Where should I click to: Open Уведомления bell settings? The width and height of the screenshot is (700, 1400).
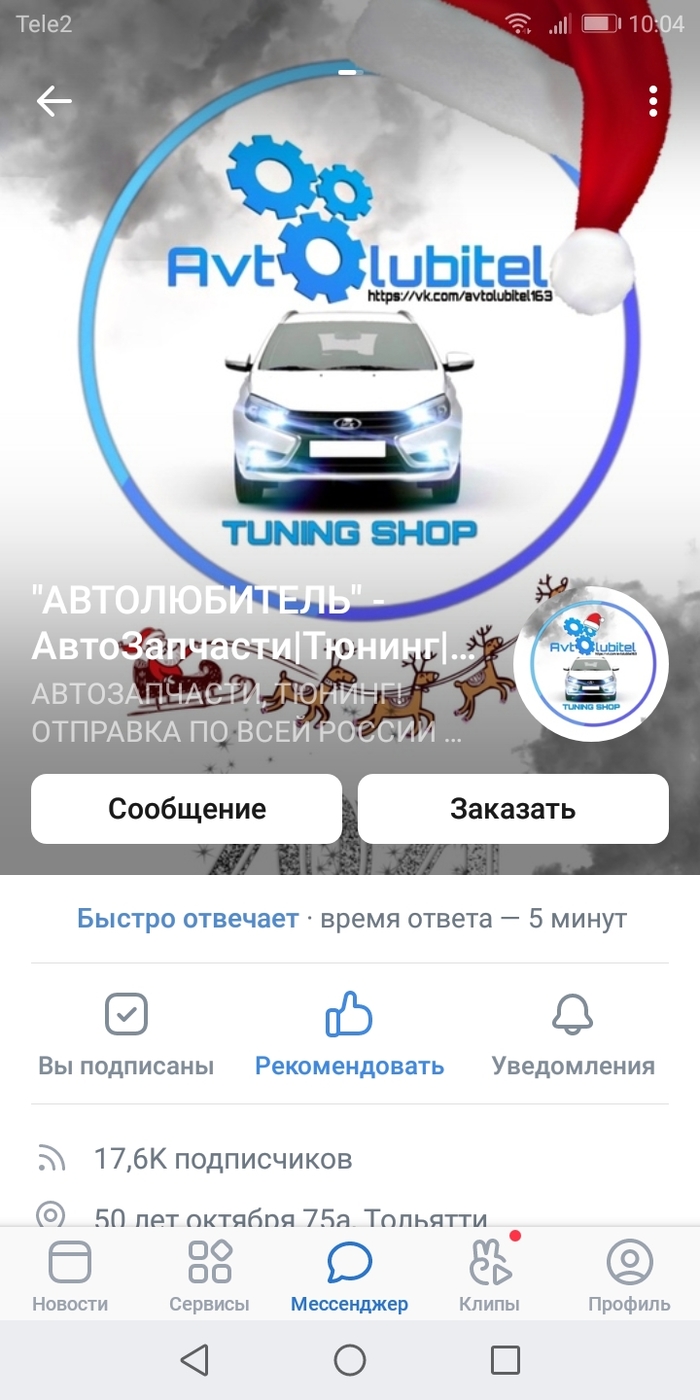(x=573, y=1035)
